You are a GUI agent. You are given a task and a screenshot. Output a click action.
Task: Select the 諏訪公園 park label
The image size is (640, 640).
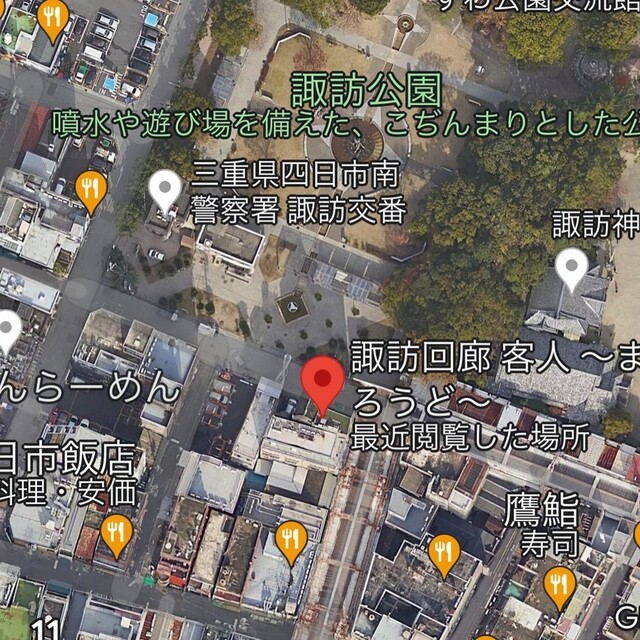(x=366, y=90)
